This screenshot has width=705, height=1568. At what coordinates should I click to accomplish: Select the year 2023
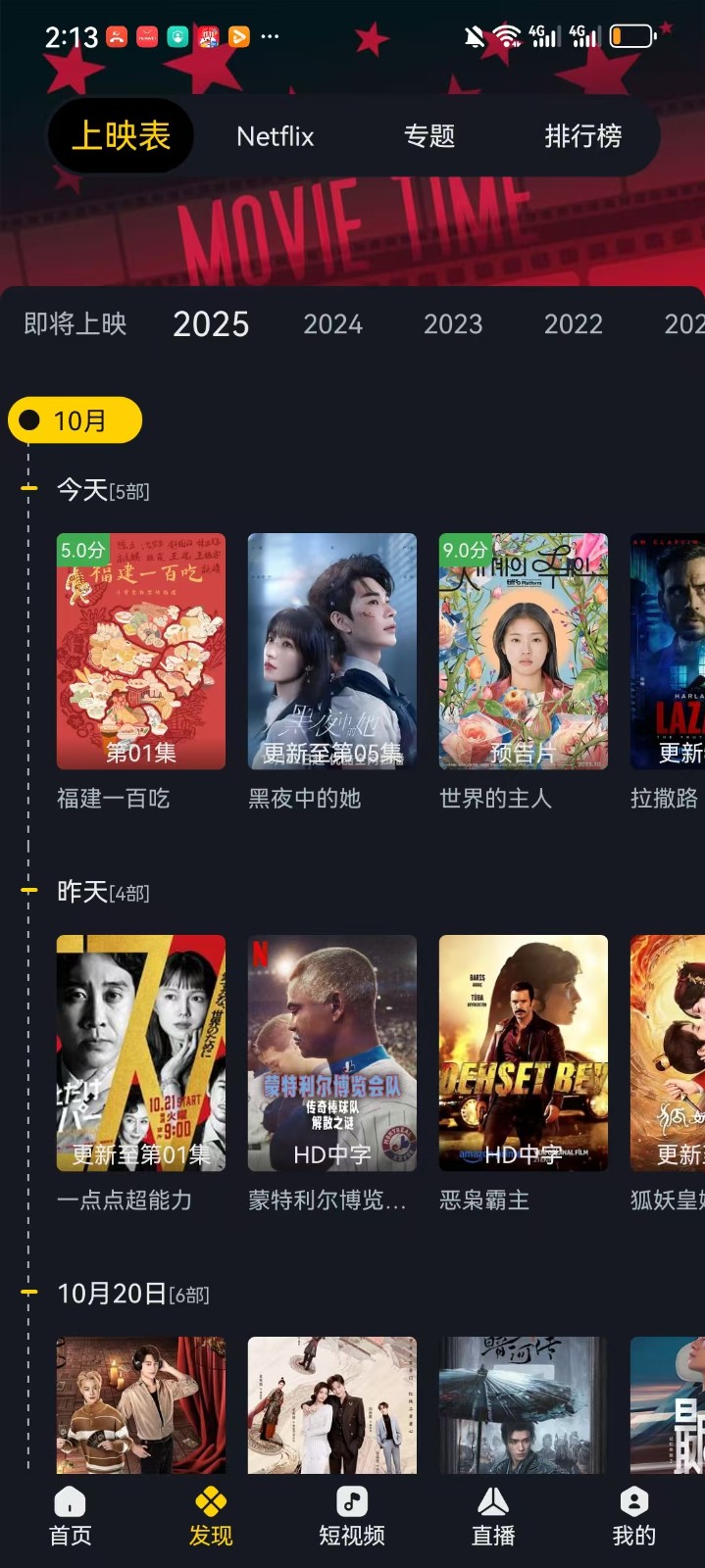tap(453, 324)
